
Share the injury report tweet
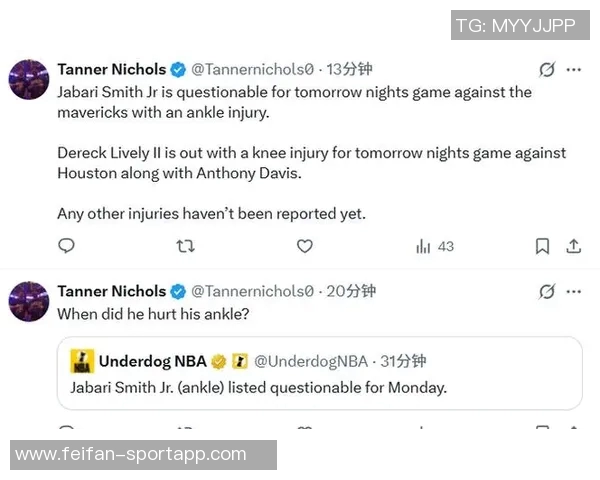click(x=574, y=246)
